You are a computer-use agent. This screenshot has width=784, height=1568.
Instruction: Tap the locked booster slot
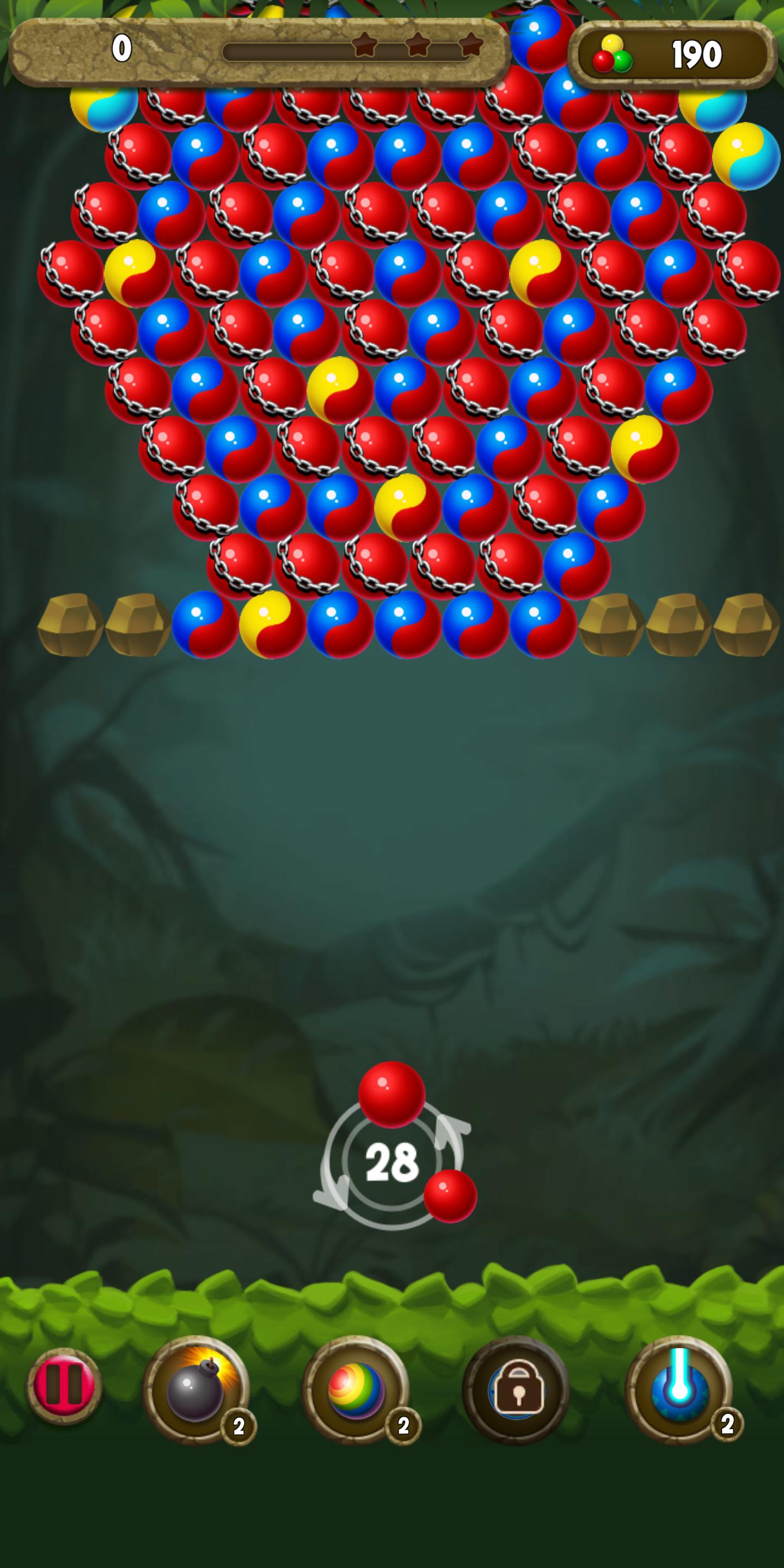pos(516,1389)
